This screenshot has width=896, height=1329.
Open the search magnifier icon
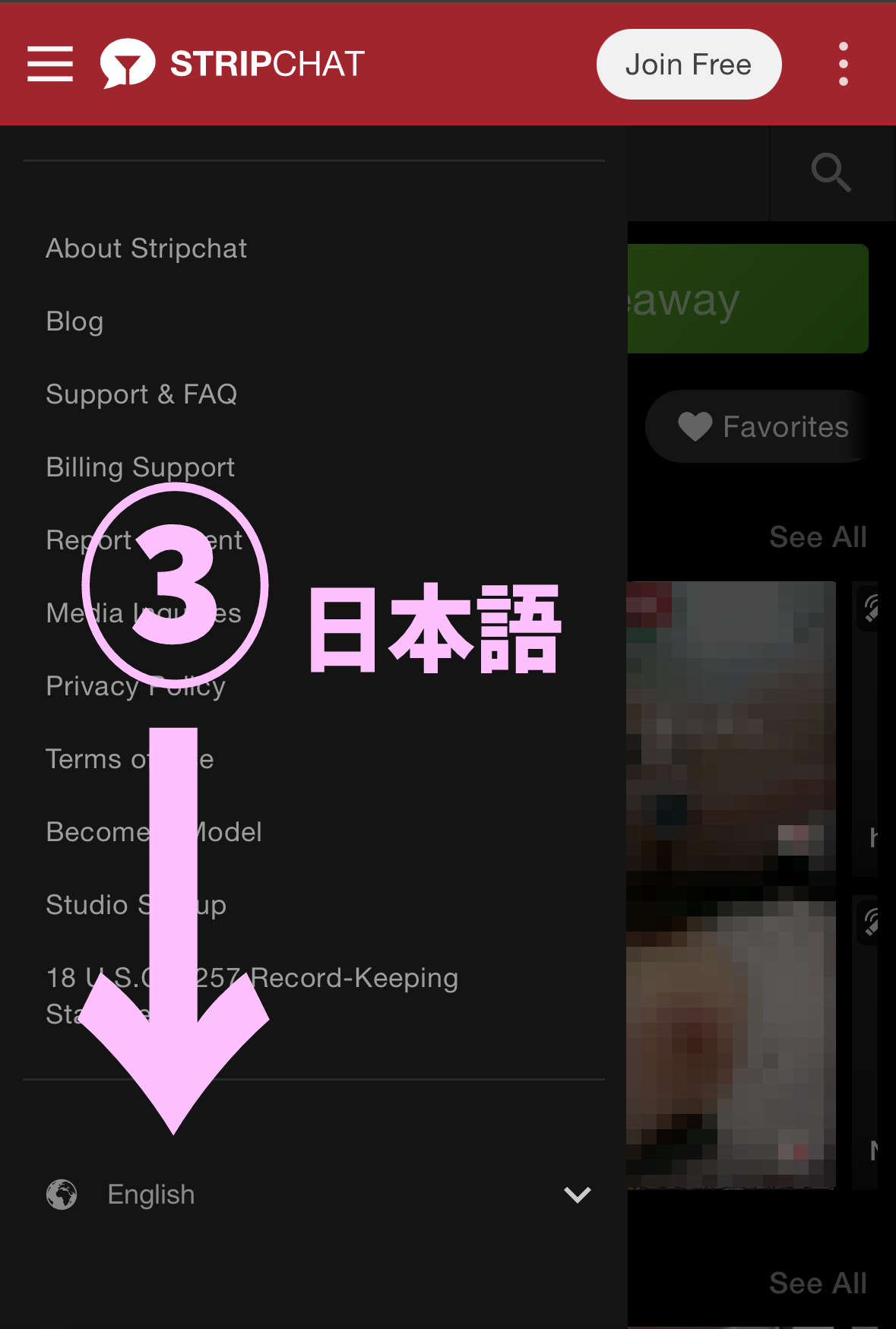[831, 173]
